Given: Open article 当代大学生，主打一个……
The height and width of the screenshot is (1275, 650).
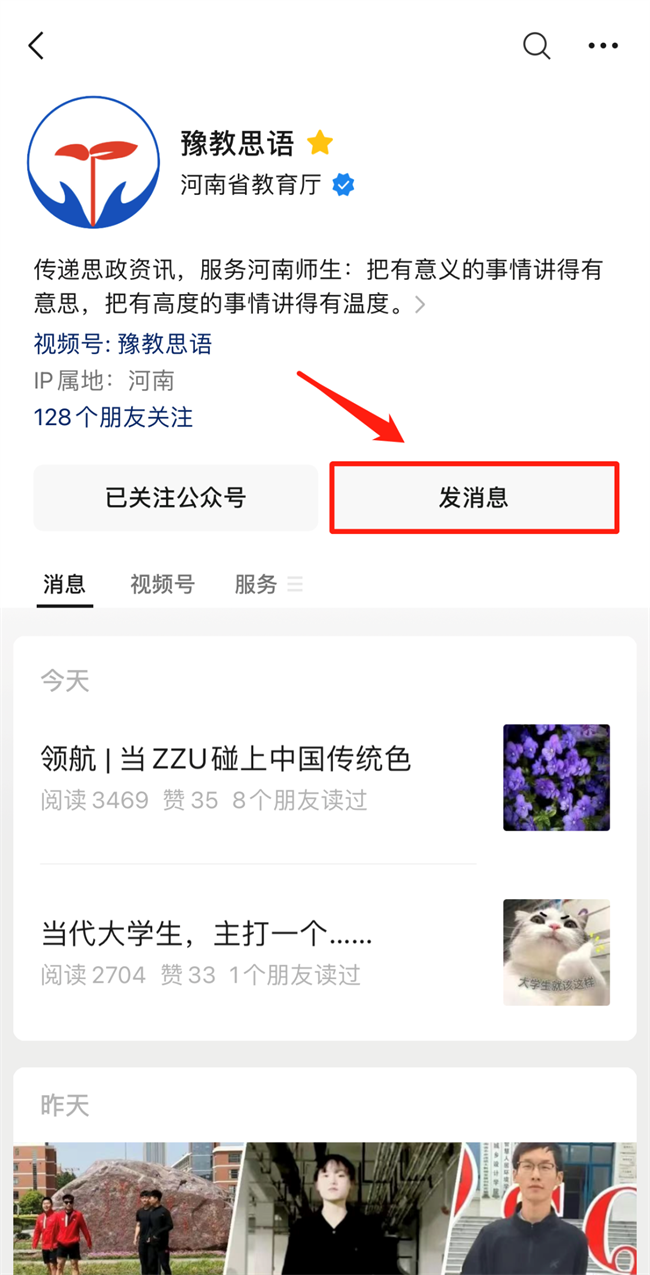Looking at the screenshot, I should pos(207,933).
